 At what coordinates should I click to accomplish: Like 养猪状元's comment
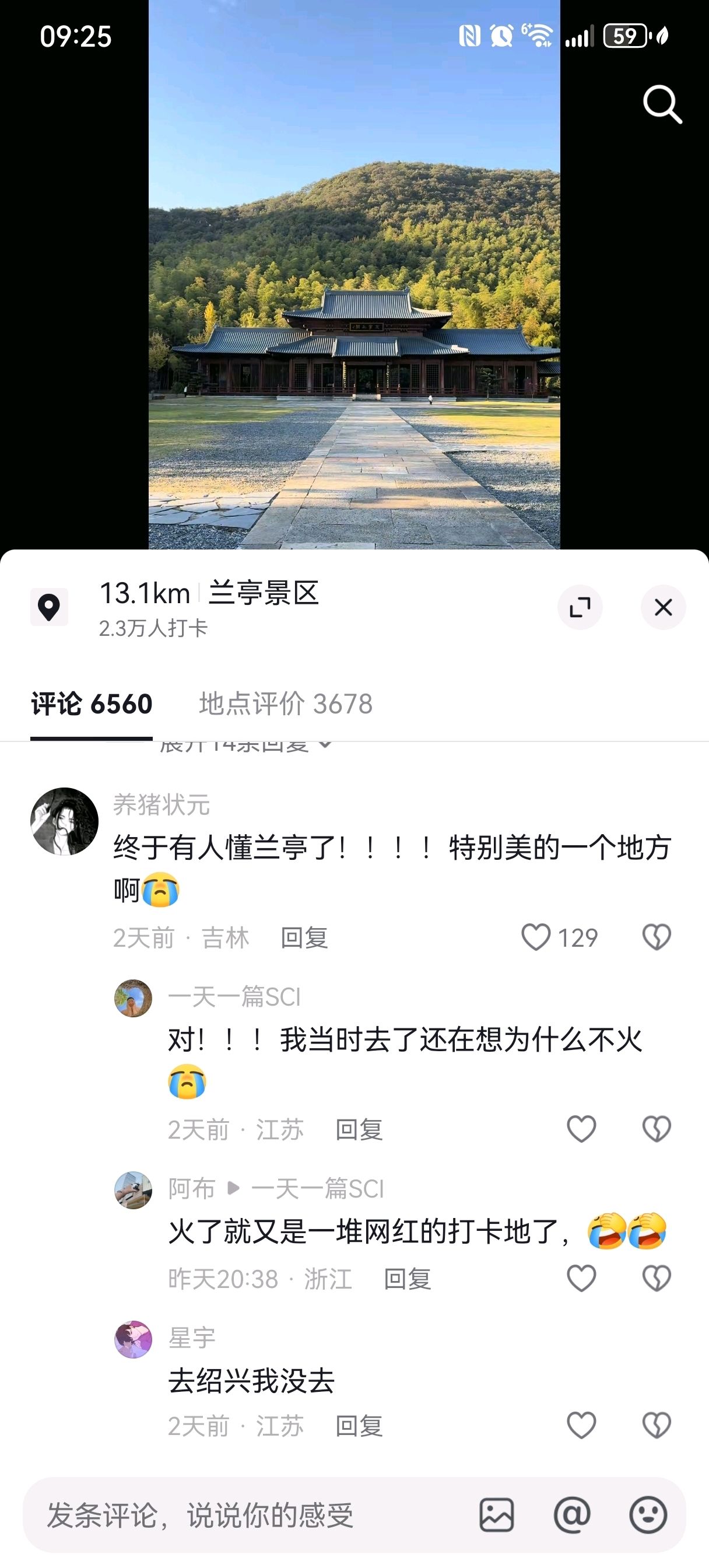tap(536, 937)
